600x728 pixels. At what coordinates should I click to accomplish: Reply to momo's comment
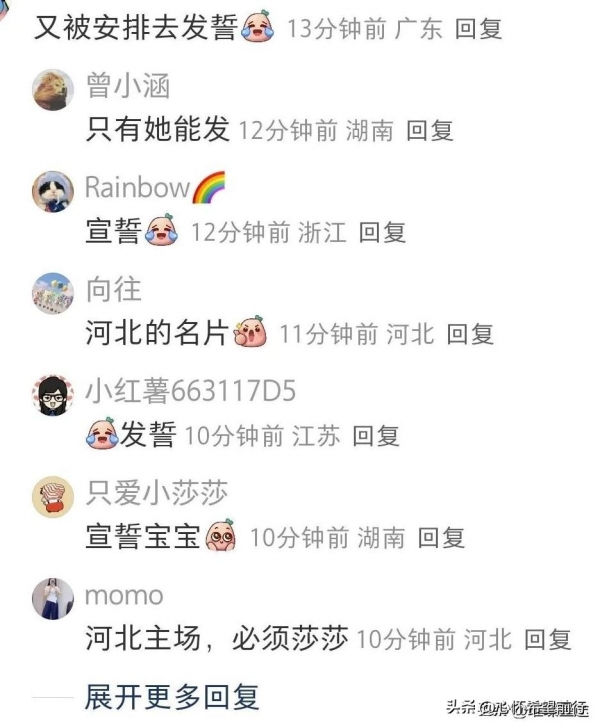(547, 638)
